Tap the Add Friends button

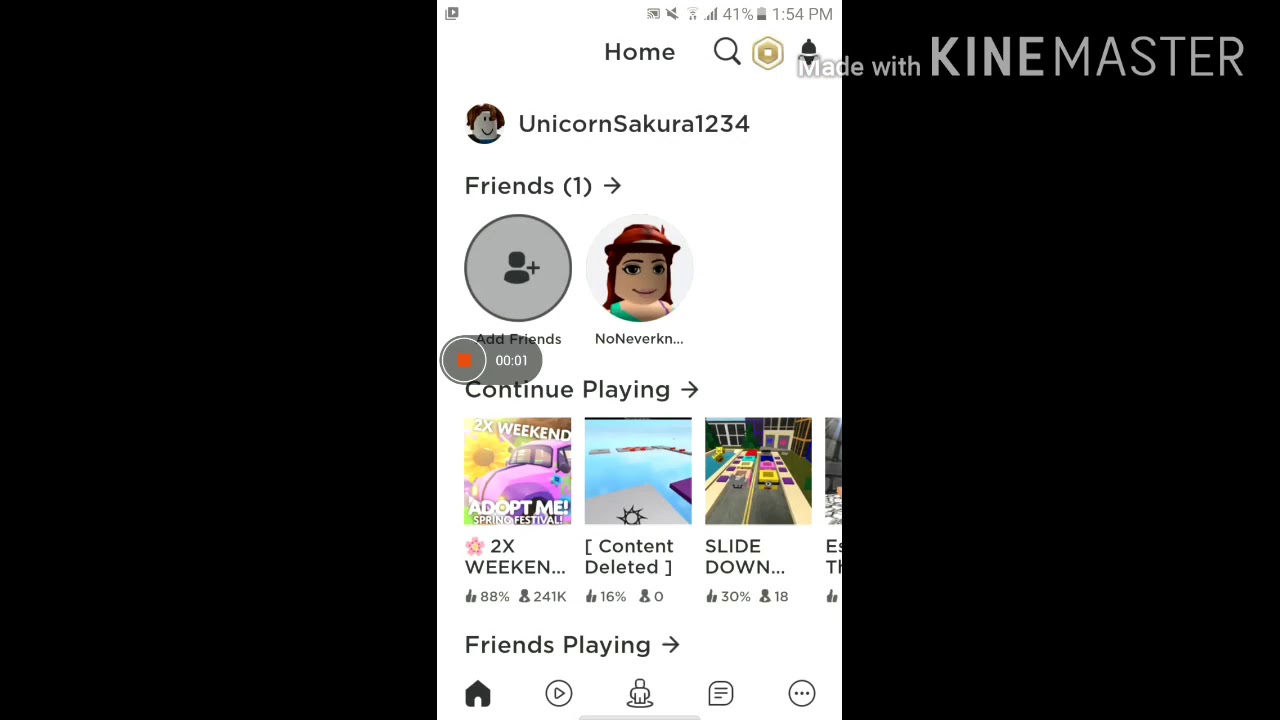coord(518,268)
